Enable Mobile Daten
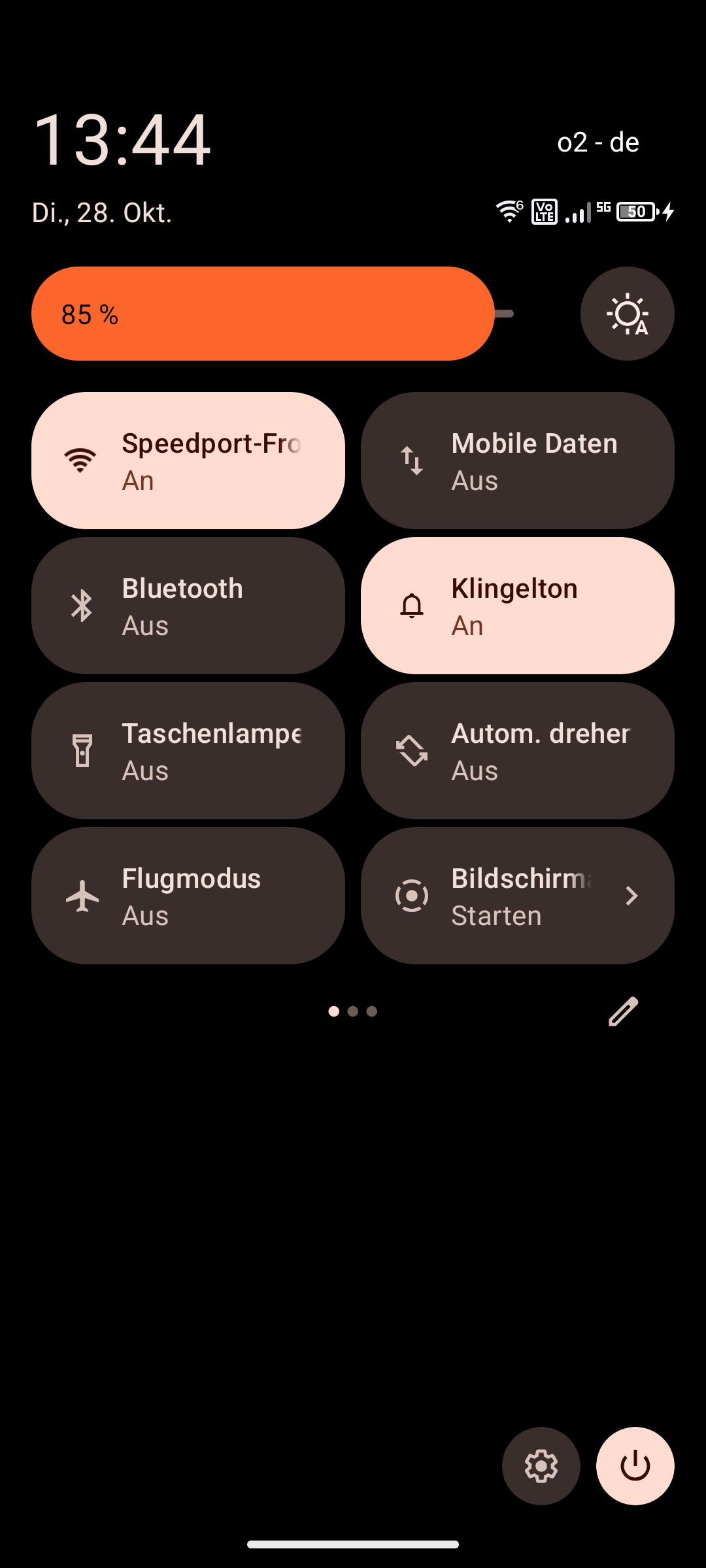Screen dimensions: 706x1568 coord(516,459)
